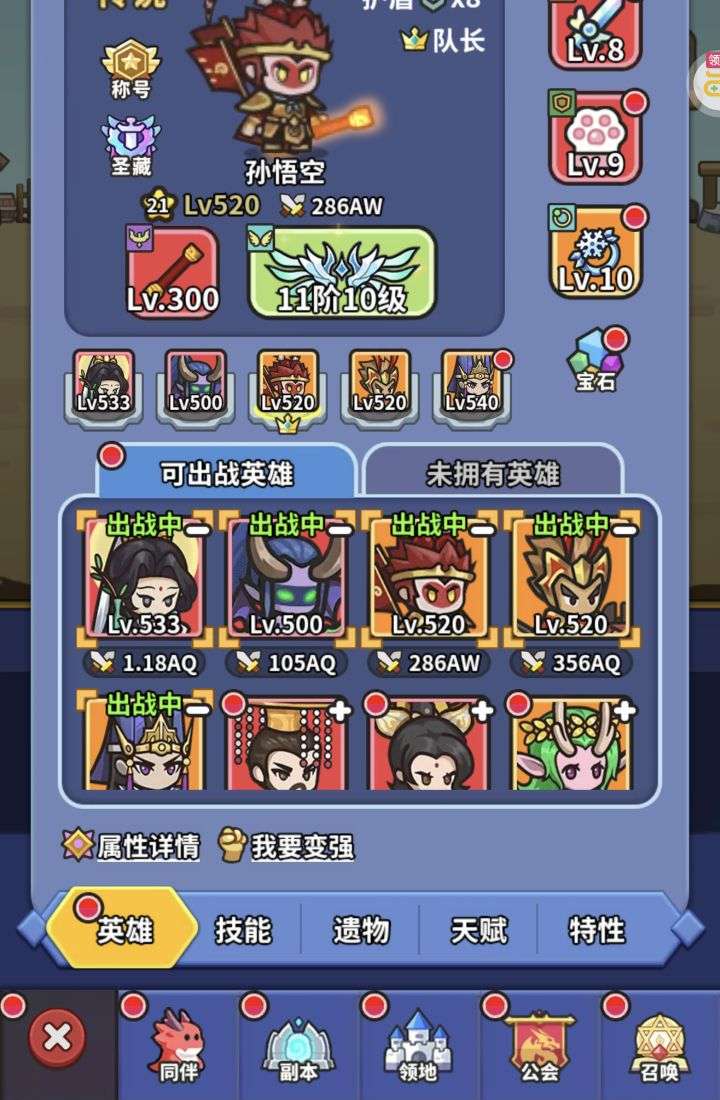Close the hero panel with X button
This screenshot has width=720, height=1100.
[57, 1040]
